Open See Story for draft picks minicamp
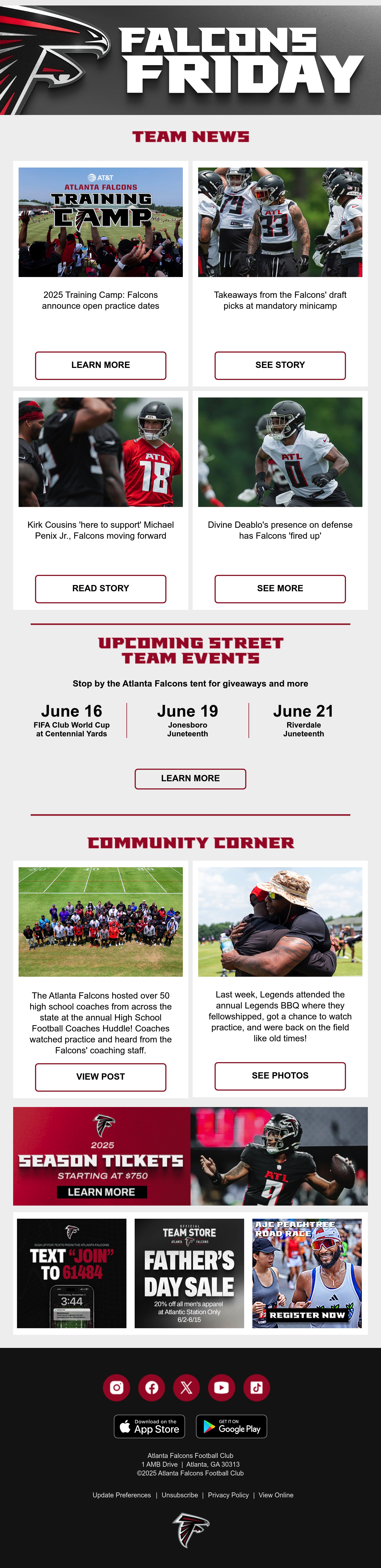The height and width of the screenshot is (1568, 381). click(x=280, y=365)
